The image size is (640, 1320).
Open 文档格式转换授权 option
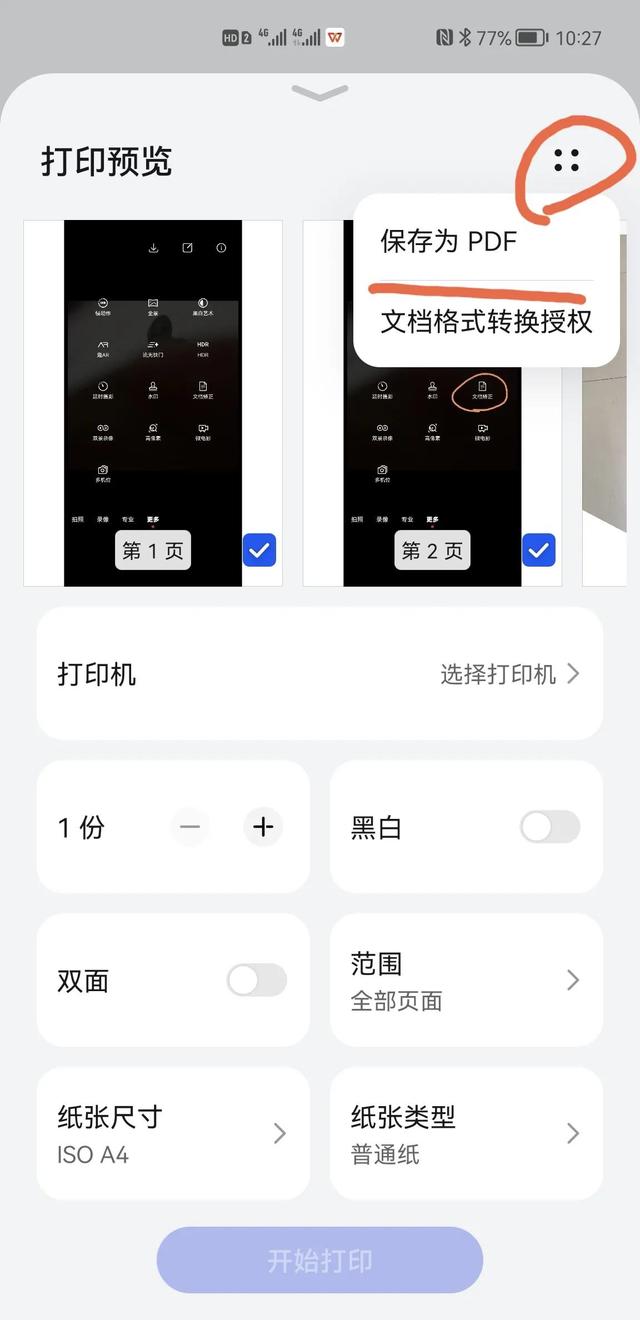486,321
